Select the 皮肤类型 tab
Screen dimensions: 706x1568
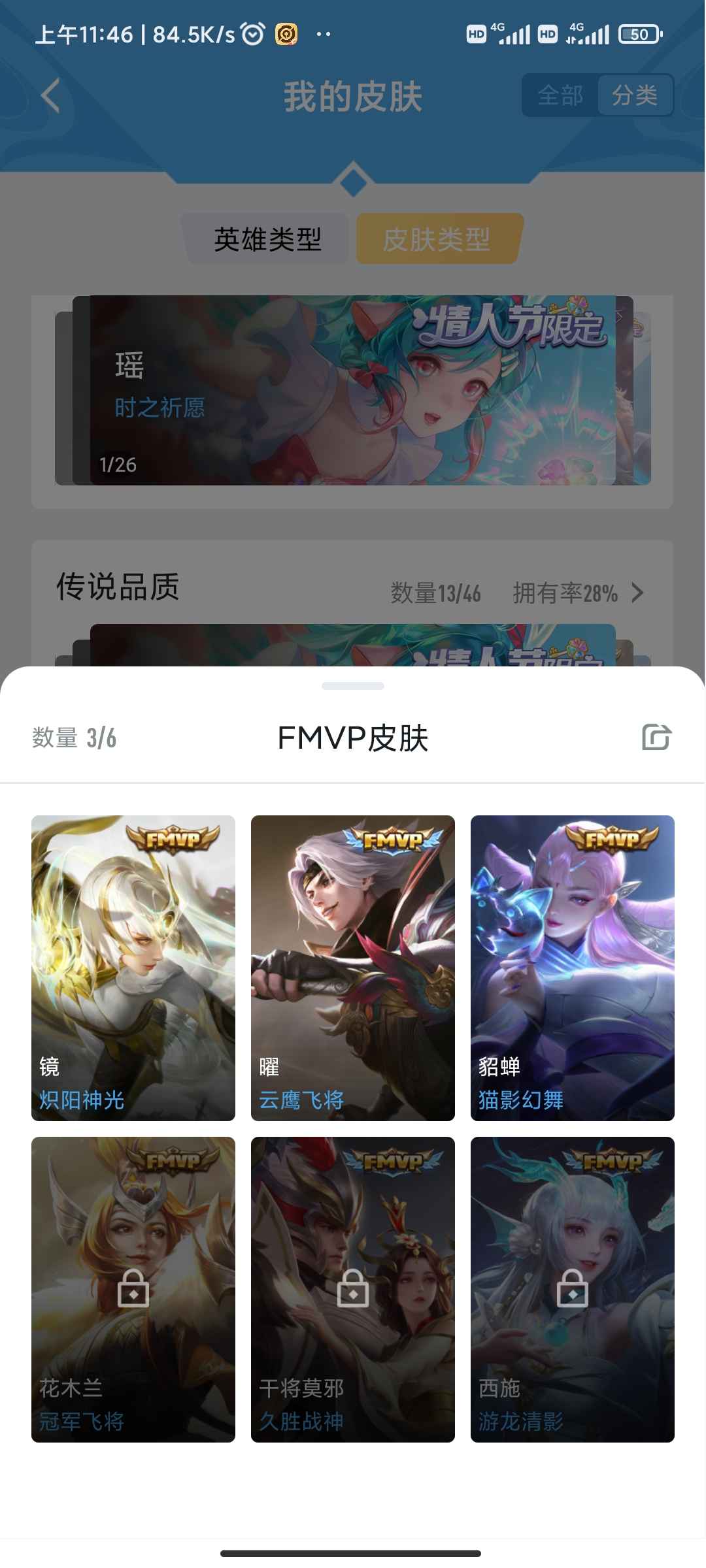tap(437, 239)
